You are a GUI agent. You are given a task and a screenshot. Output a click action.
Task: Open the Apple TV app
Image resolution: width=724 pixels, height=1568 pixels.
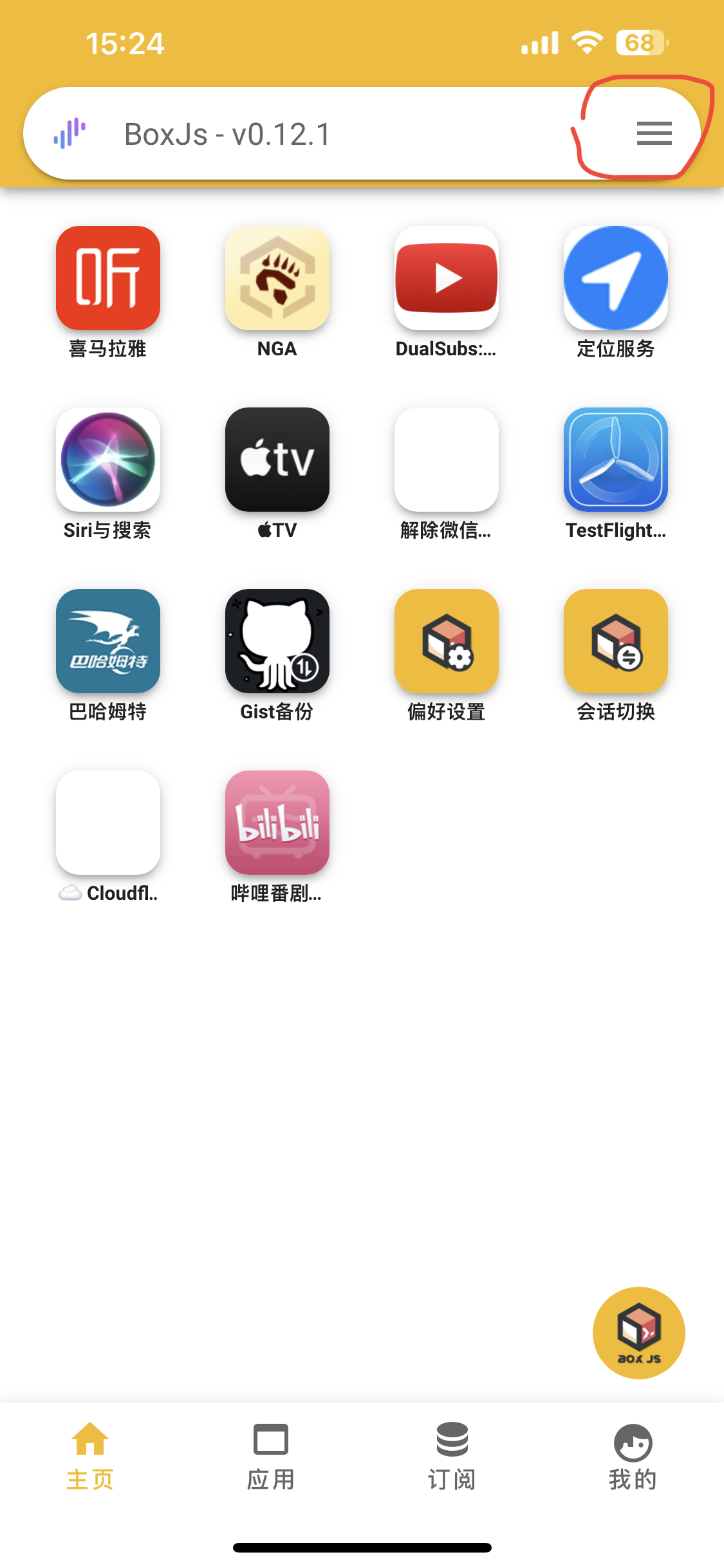[x=277, y=460]
